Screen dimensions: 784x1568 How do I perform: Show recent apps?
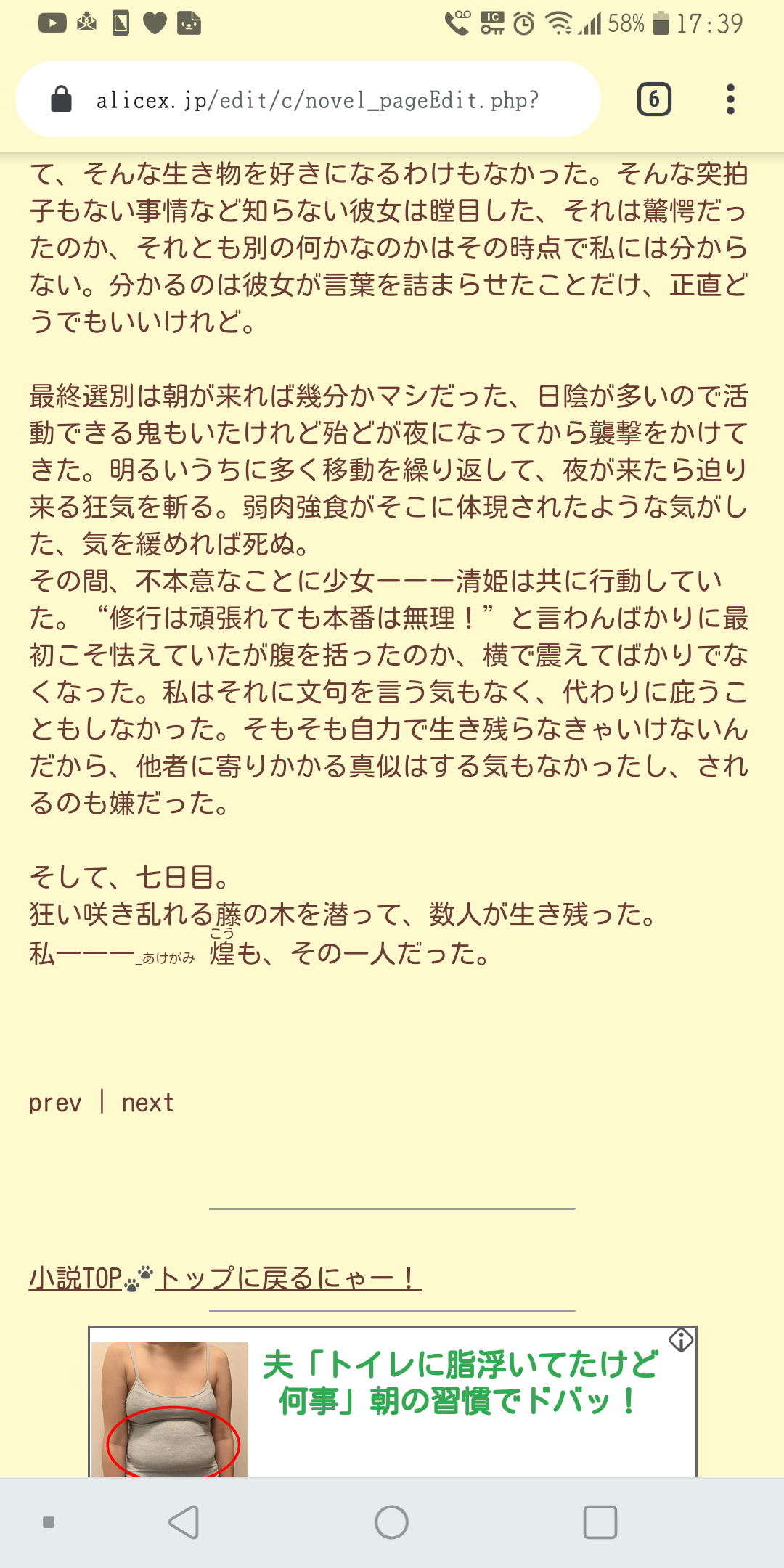point(600,1522)
